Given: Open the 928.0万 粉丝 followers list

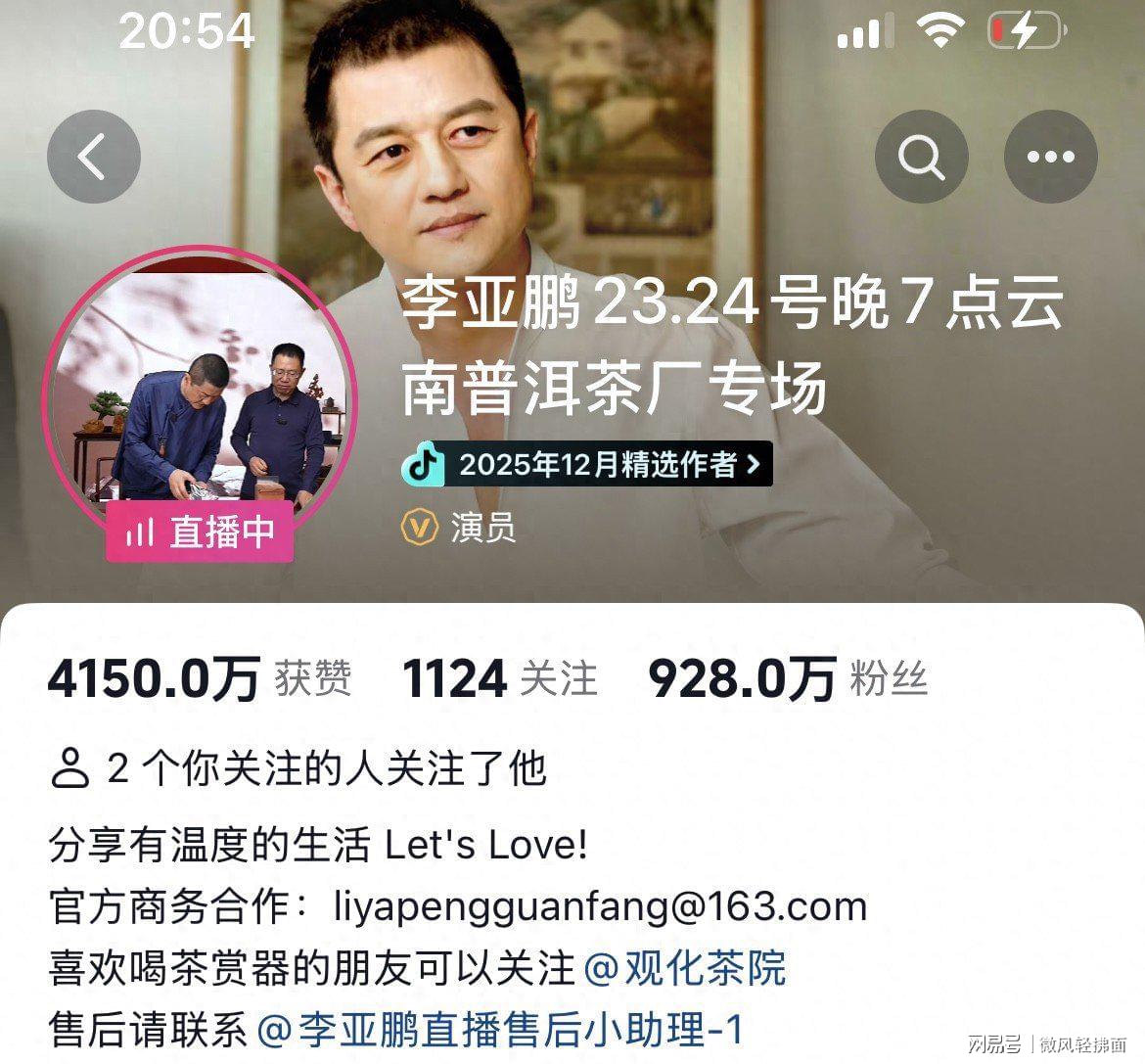Looking at the screenshot, I should tap(788, 678).
